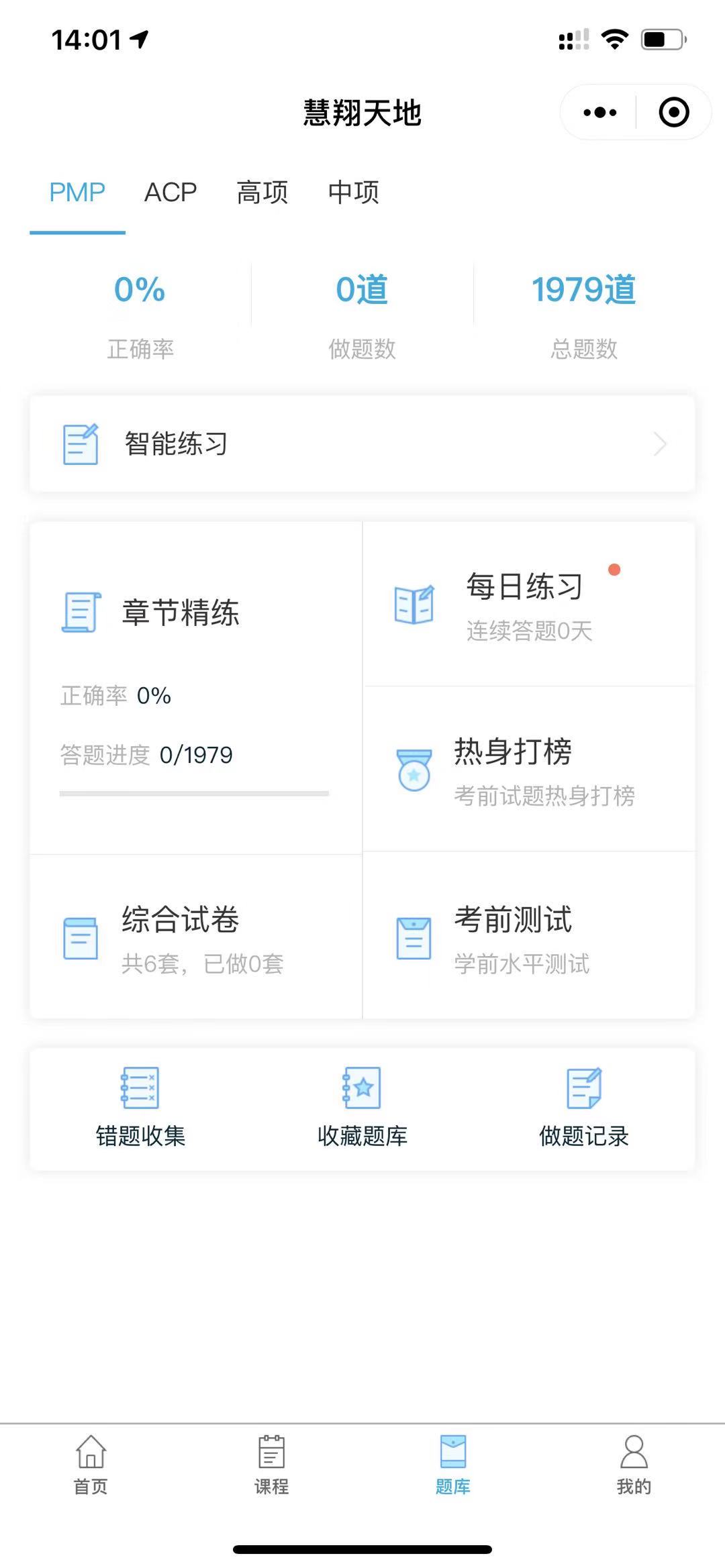Tap the 1979道 total questions count
The width and height of the screenshot is (725, 1568).
tap(583, 290)
